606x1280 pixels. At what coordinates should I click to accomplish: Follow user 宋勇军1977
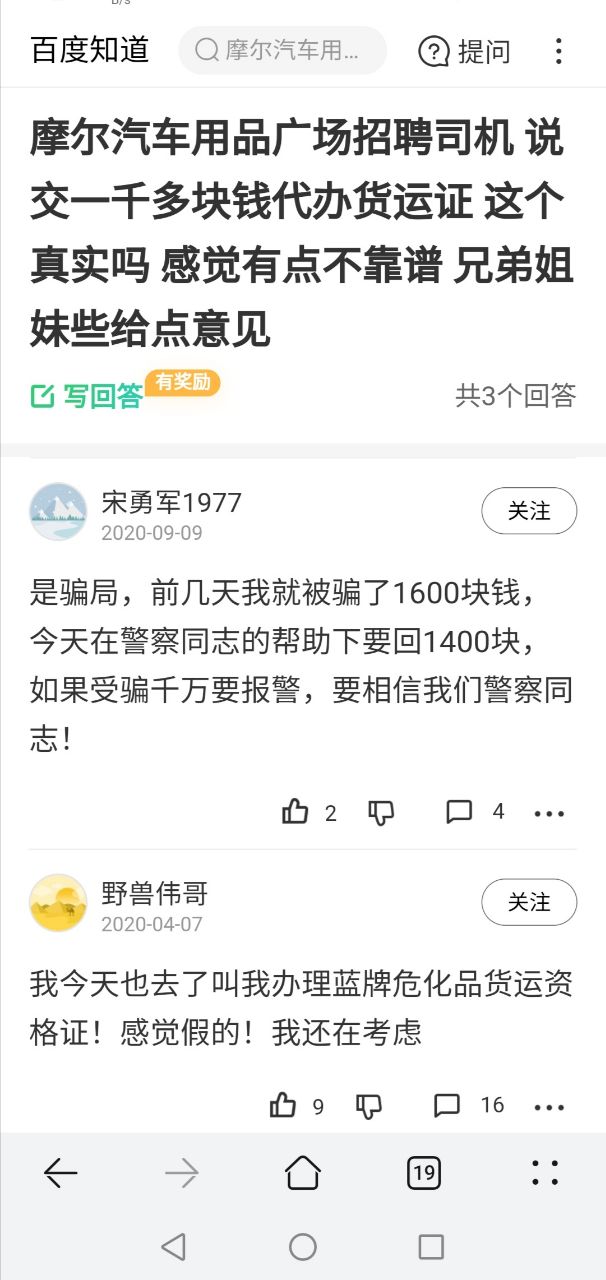pyautogui.click(x=529, y=511)
